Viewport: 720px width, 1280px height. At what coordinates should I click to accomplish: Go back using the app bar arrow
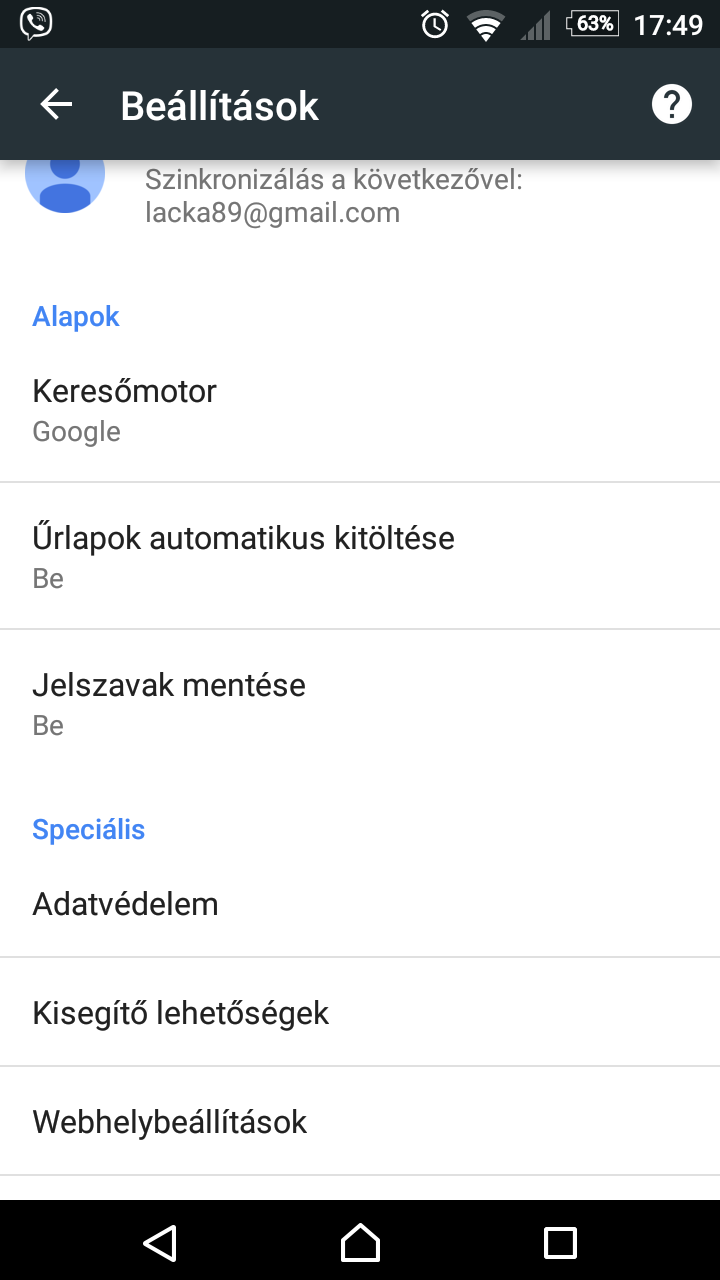pyautogui.click(x=57, y=104)
